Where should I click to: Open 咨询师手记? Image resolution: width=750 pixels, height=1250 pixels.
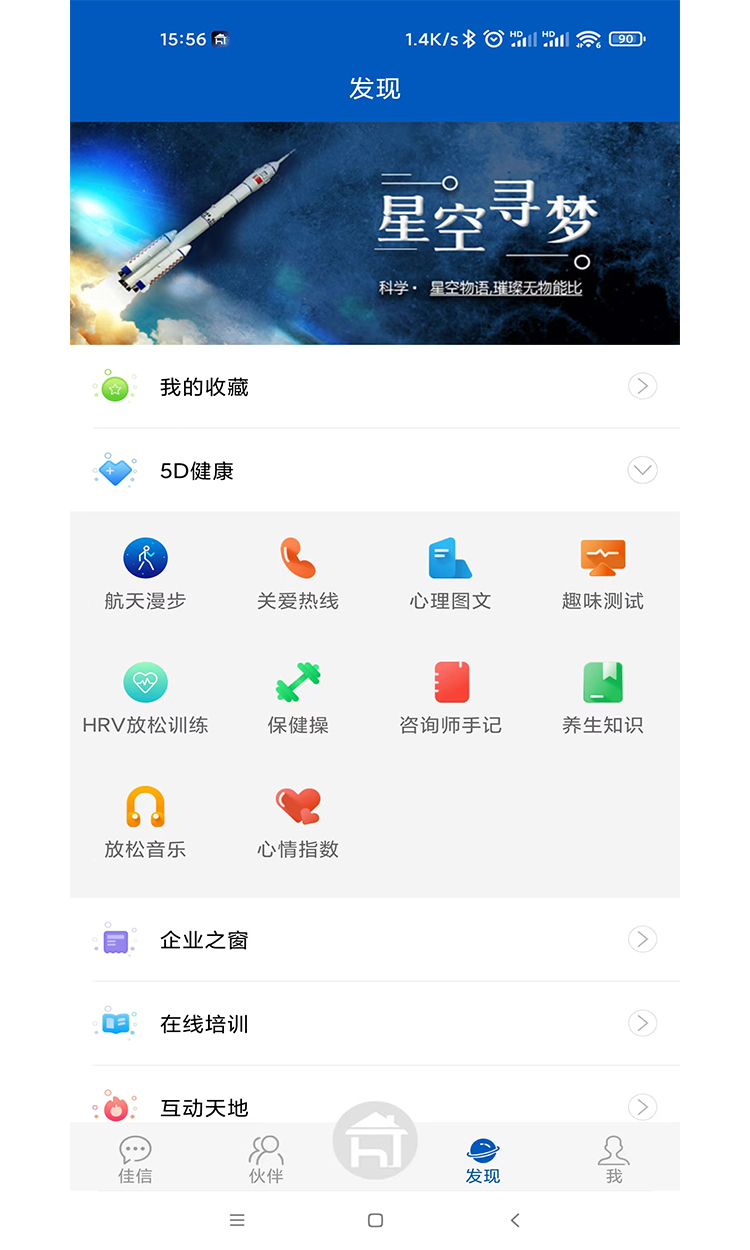coord(450,698)
